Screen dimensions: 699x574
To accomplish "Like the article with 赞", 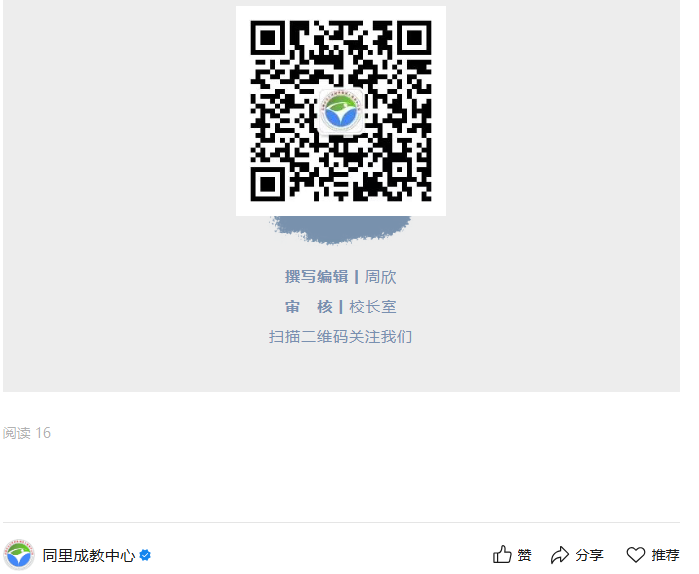I will 512,555.
